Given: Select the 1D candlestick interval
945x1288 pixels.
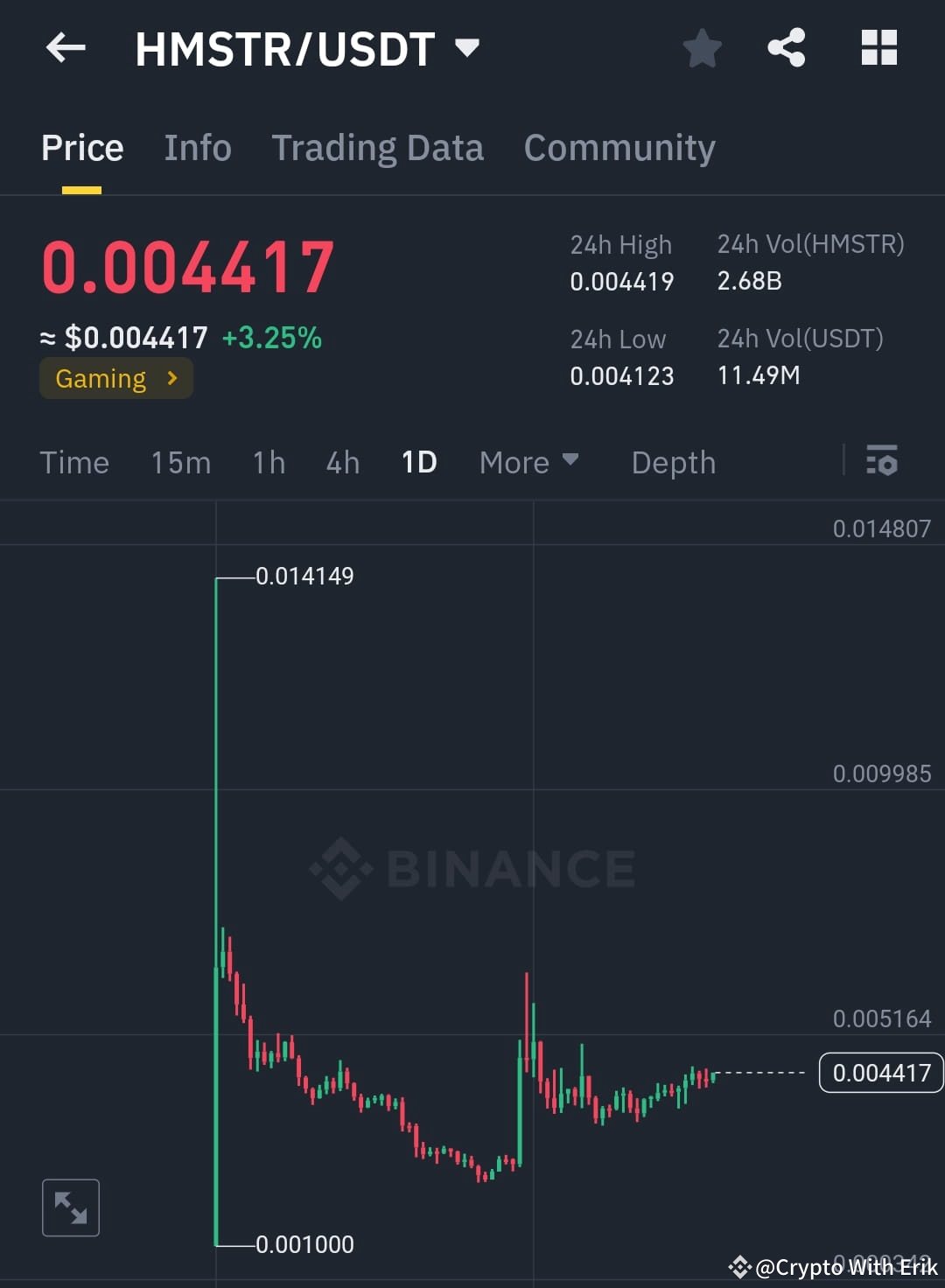Looking at the screenshot, I should 419,462.
